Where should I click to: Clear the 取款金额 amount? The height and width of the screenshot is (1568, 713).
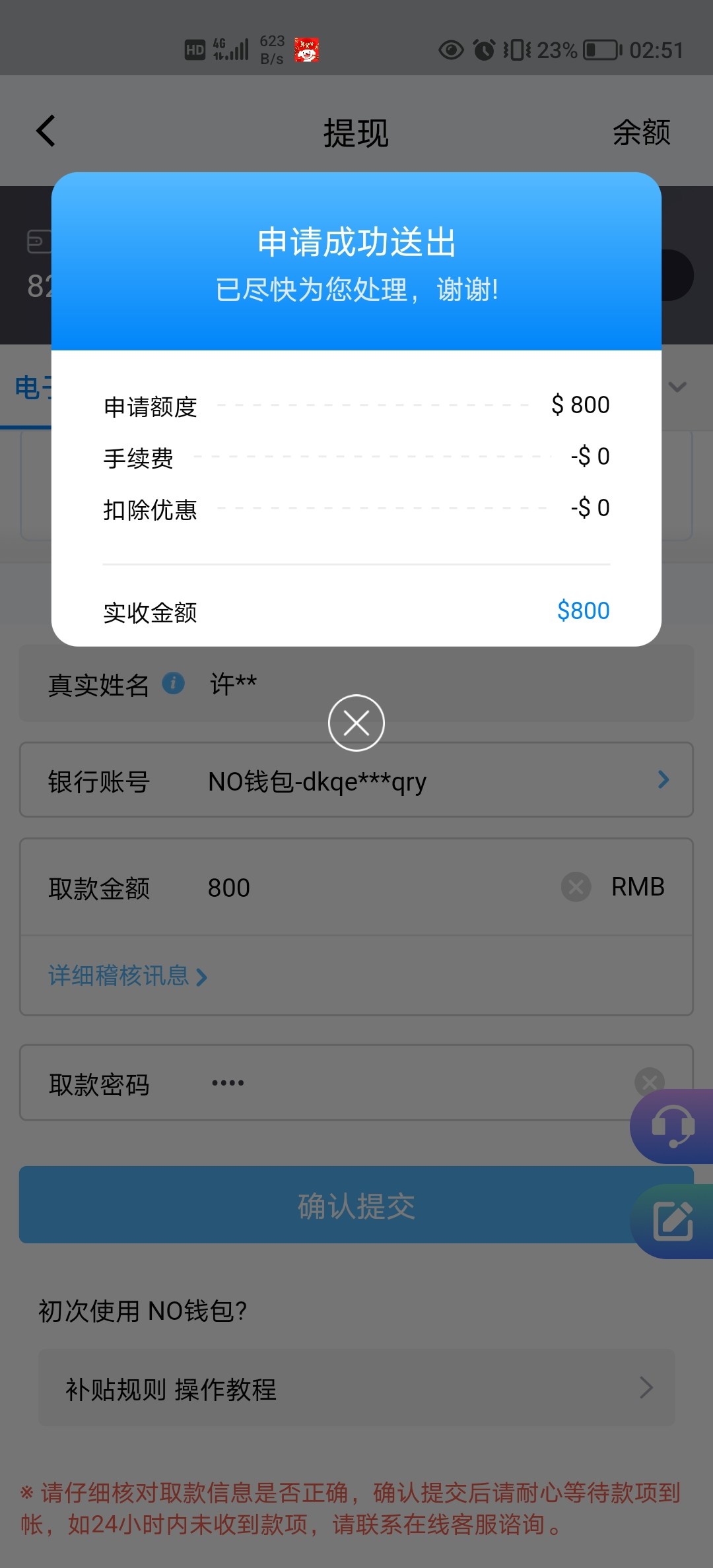pos(576,886)
